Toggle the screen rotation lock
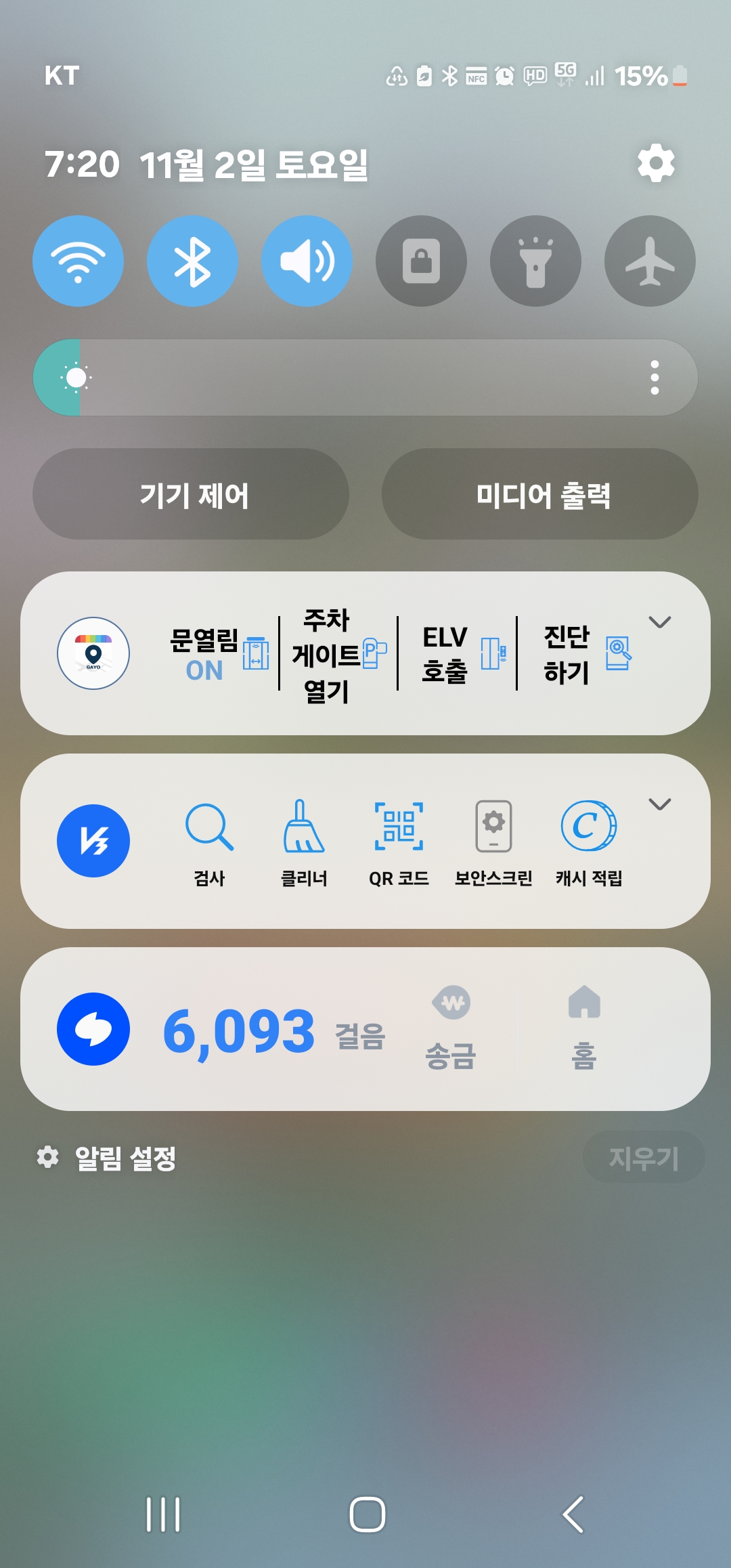The height and width of the screenshot is (1568, 731). (x=421, y=261)
